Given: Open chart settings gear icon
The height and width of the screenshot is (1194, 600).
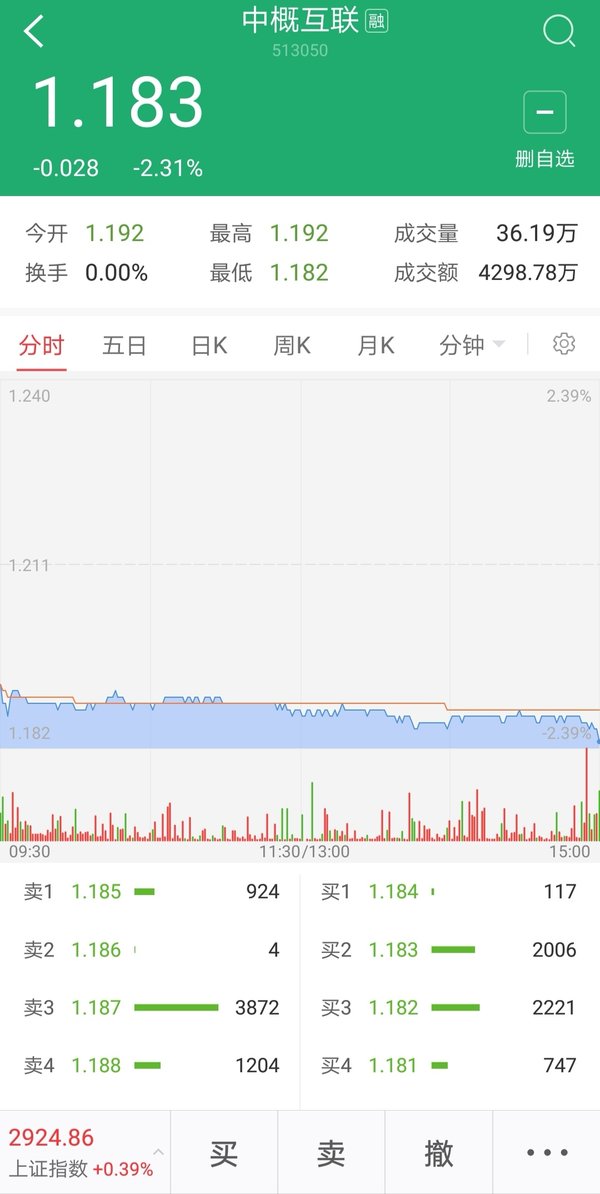Looking at the screenshot, I should pos(564,344).
